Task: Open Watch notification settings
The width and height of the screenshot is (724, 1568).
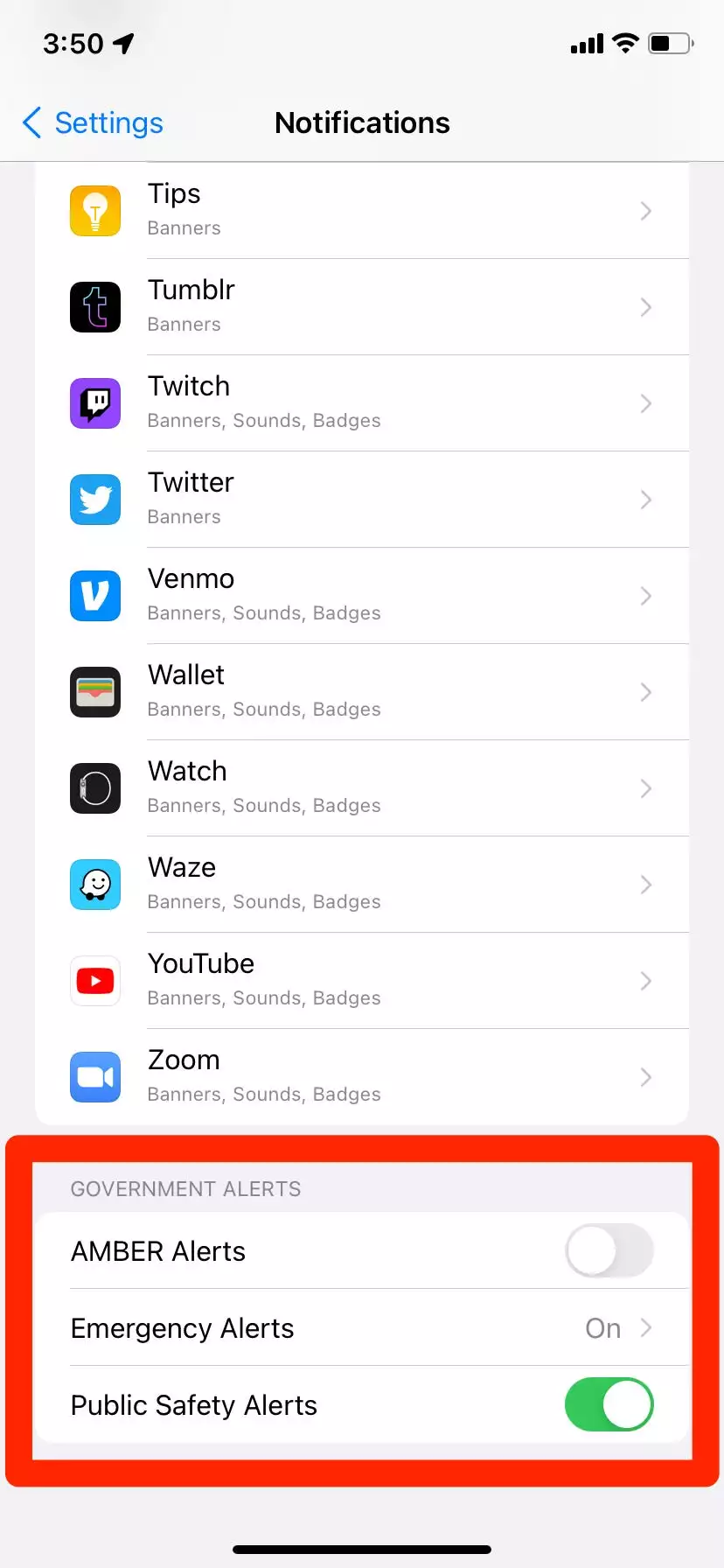Action: click(x=362, y=788)
